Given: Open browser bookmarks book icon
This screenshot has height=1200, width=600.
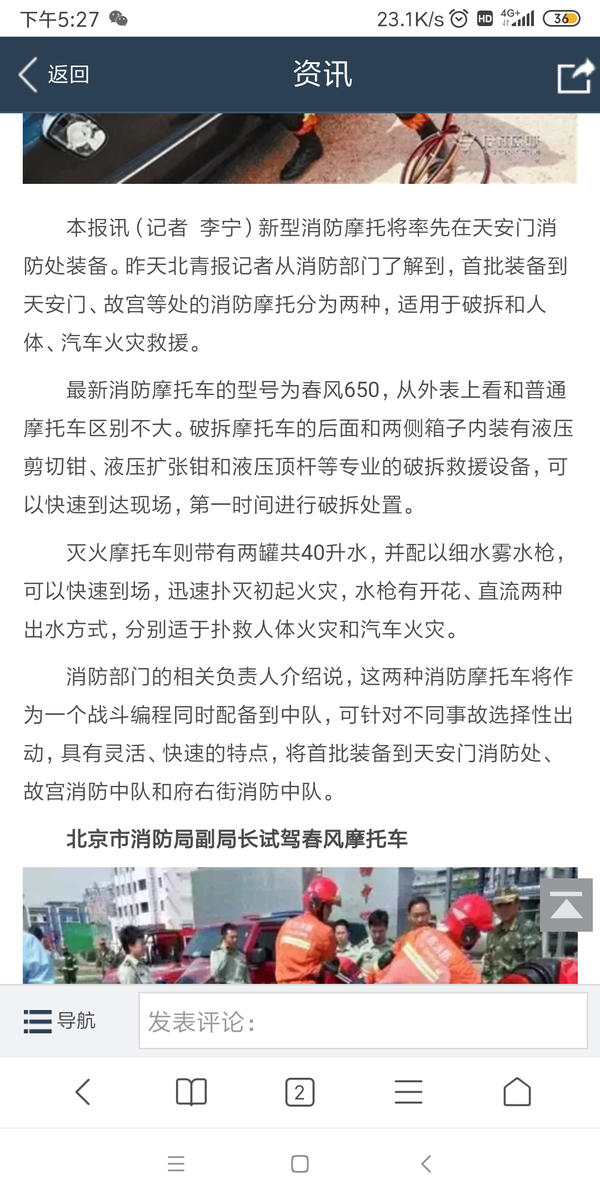Looking at the screenshot, I should pos(191,1092).
